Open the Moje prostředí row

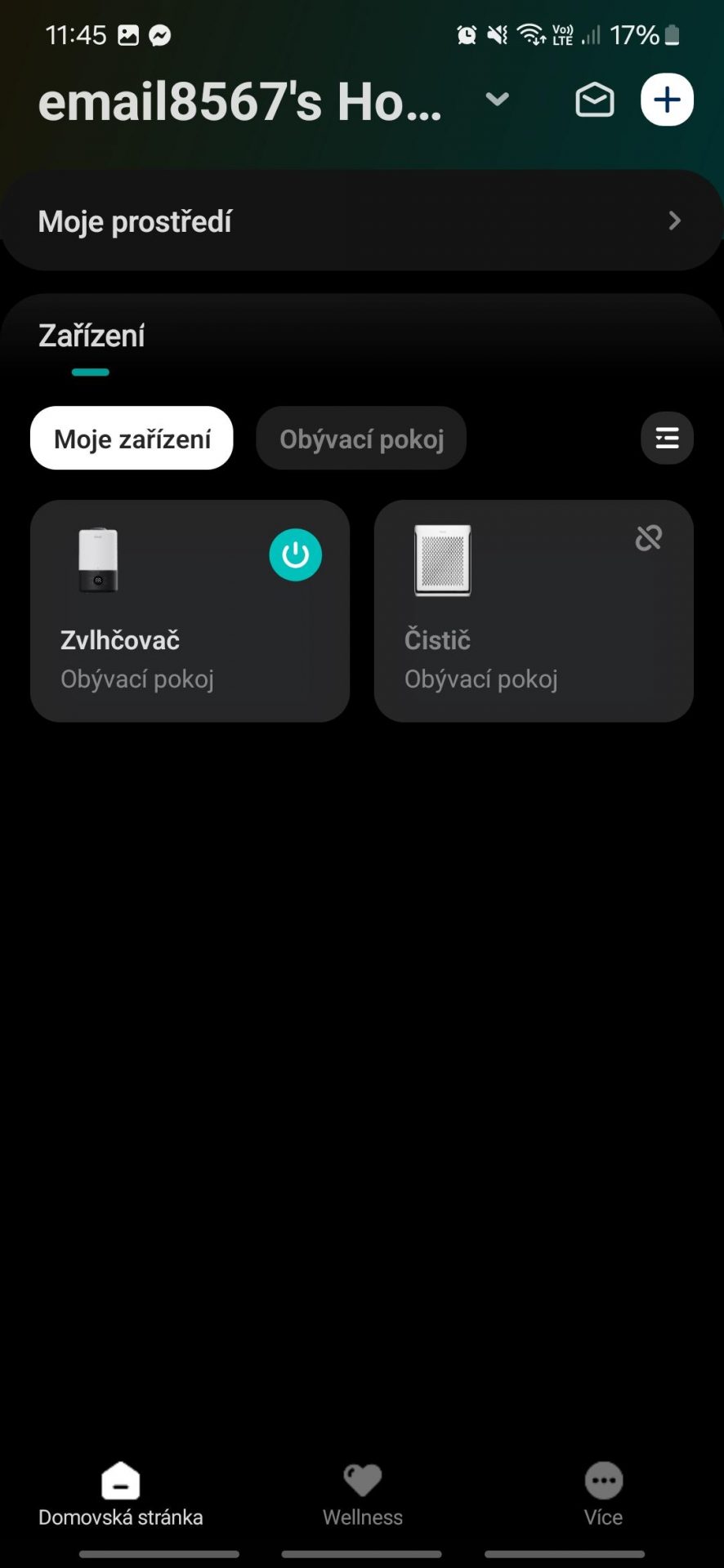point(362,220)
